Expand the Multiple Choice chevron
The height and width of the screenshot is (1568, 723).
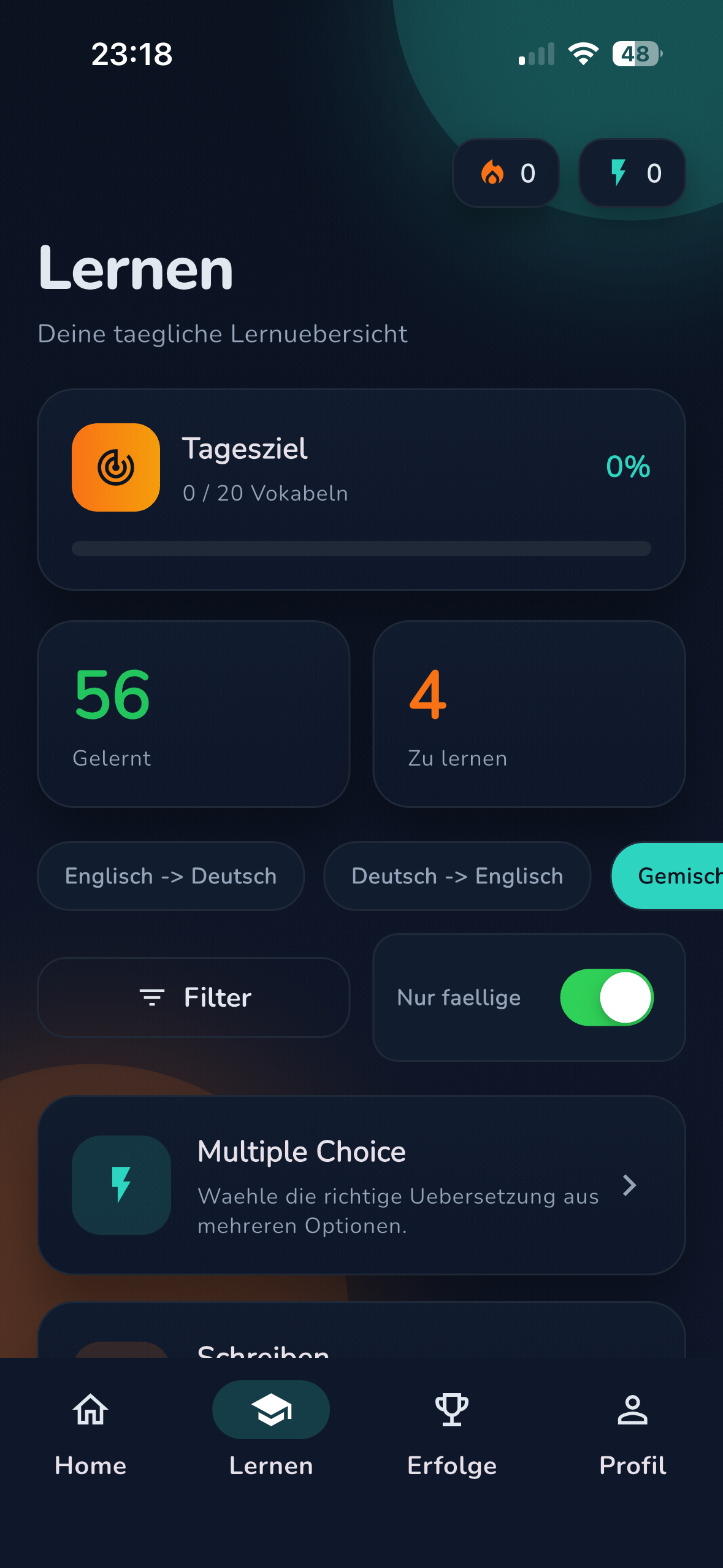[x=630, y=1185]
